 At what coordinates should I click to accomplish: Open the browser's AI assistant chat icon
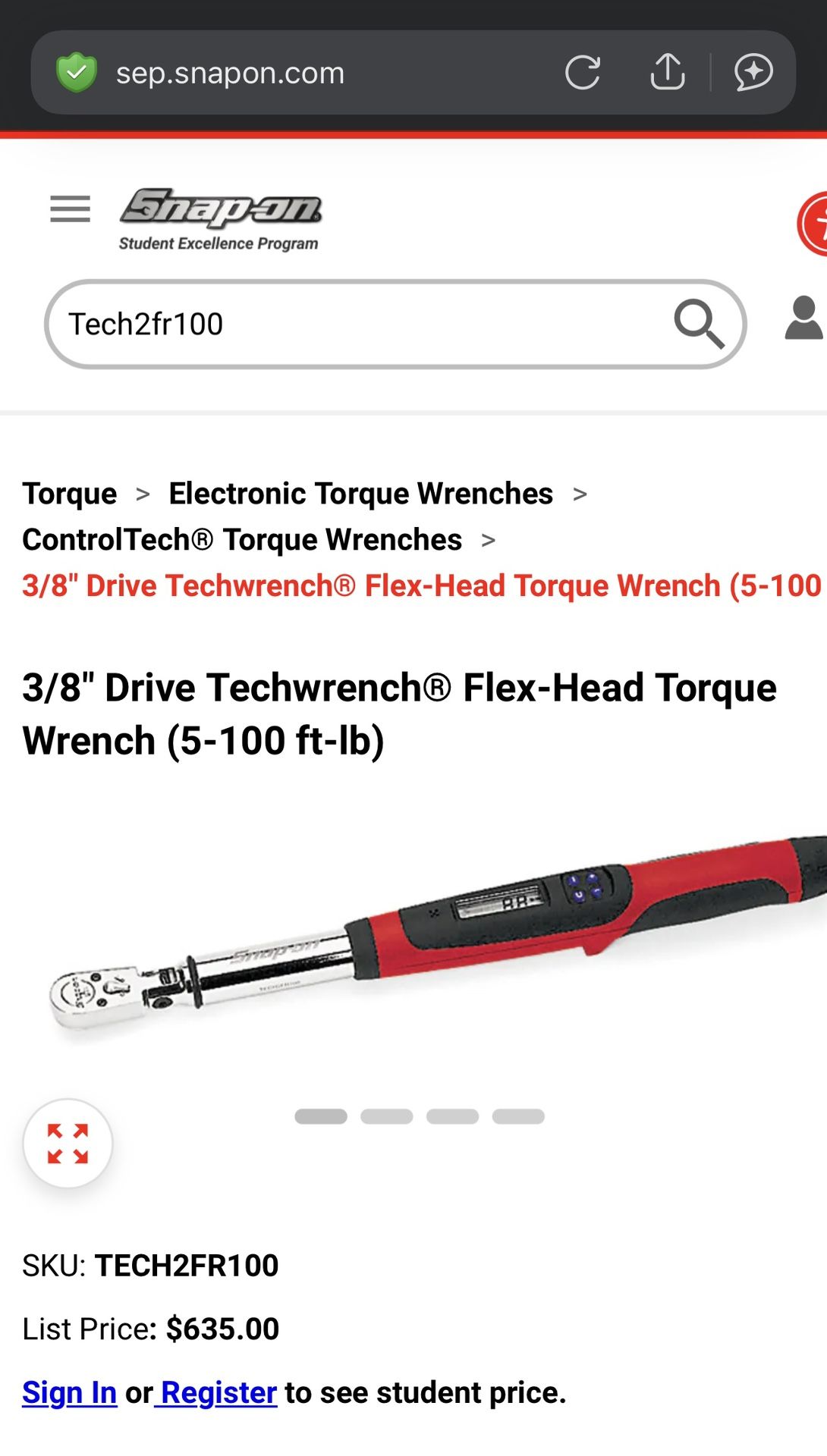coord(753,73)
